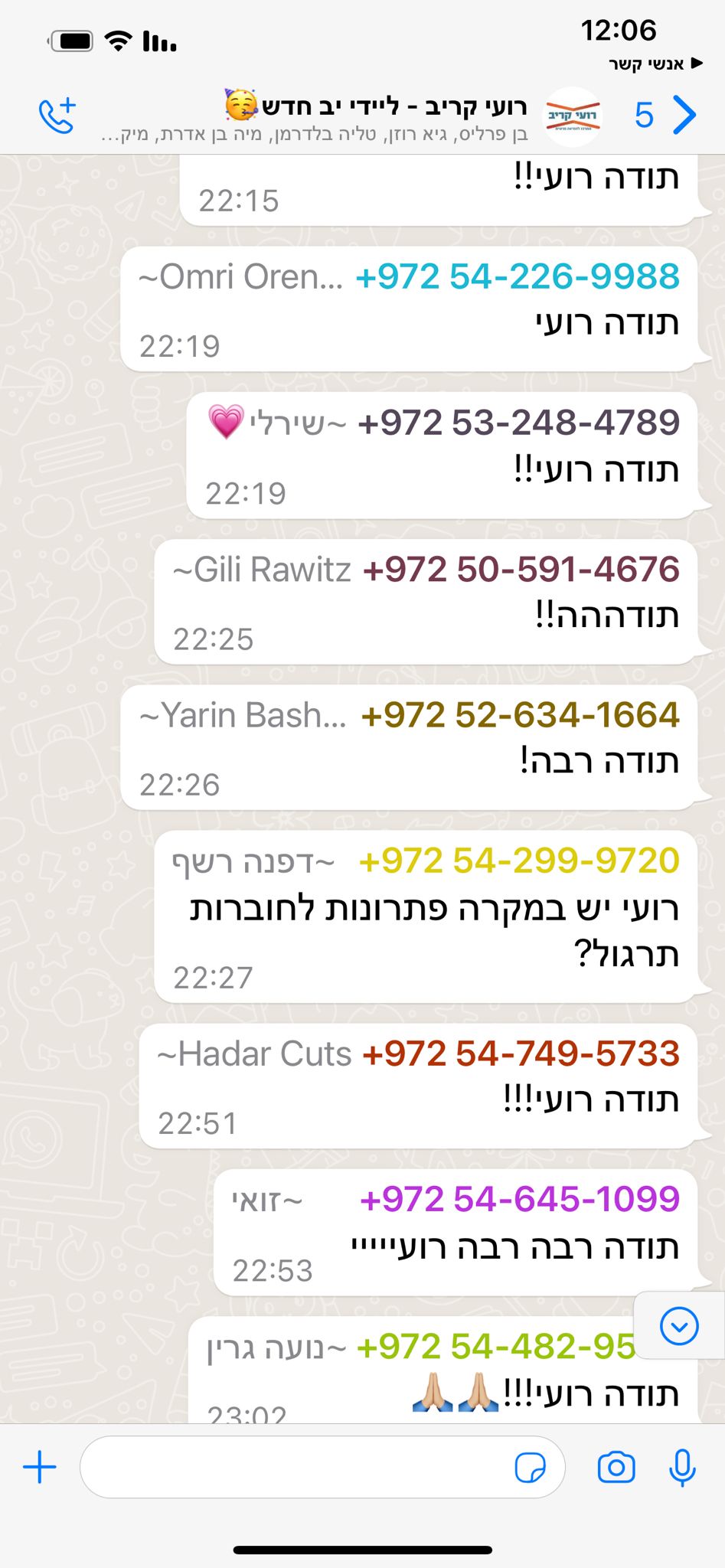Start a group call
This screenshot has height=1568, width=725.
coord(57,115)
